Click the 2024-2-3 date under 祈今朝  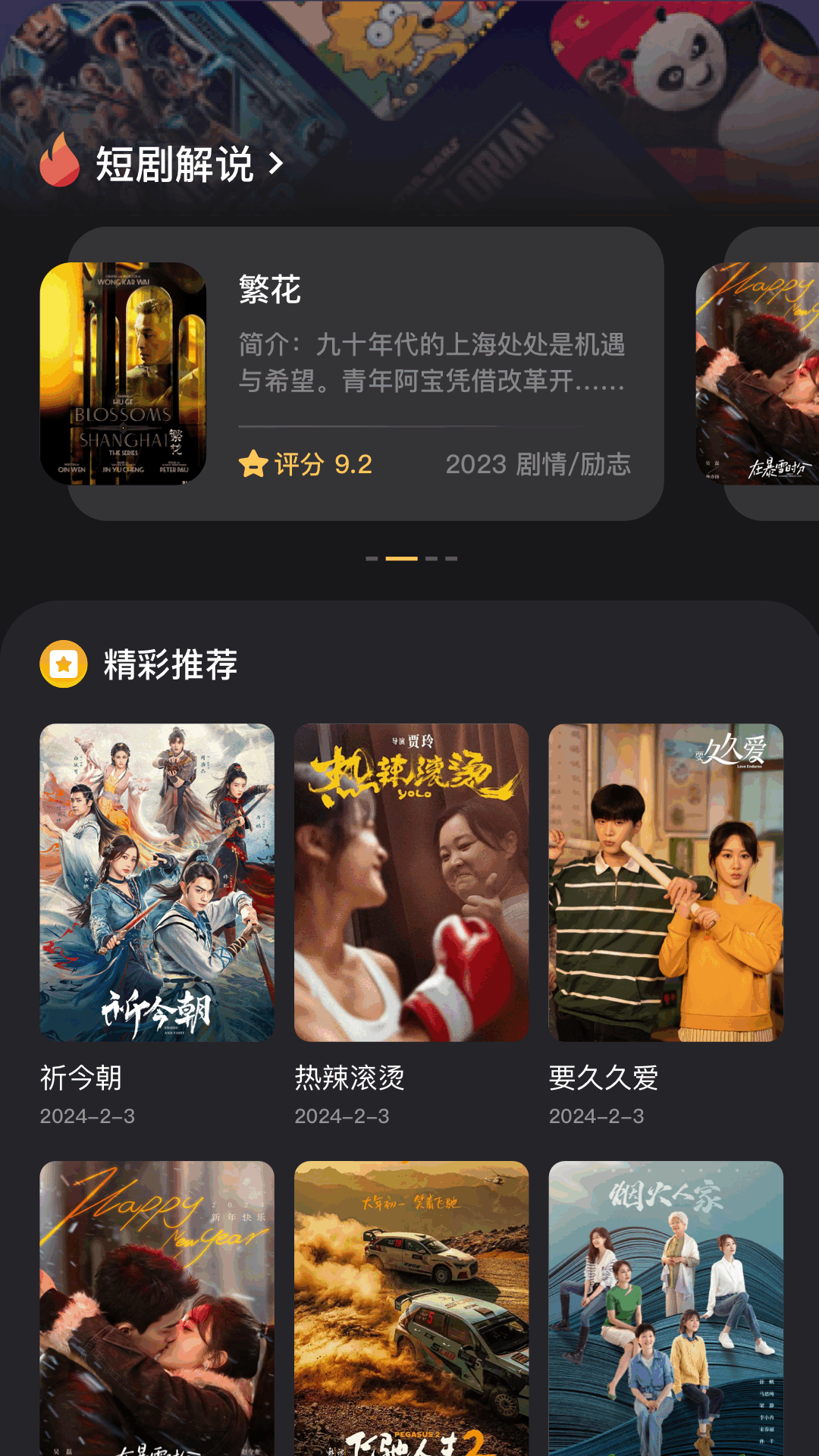(88, 1116)
